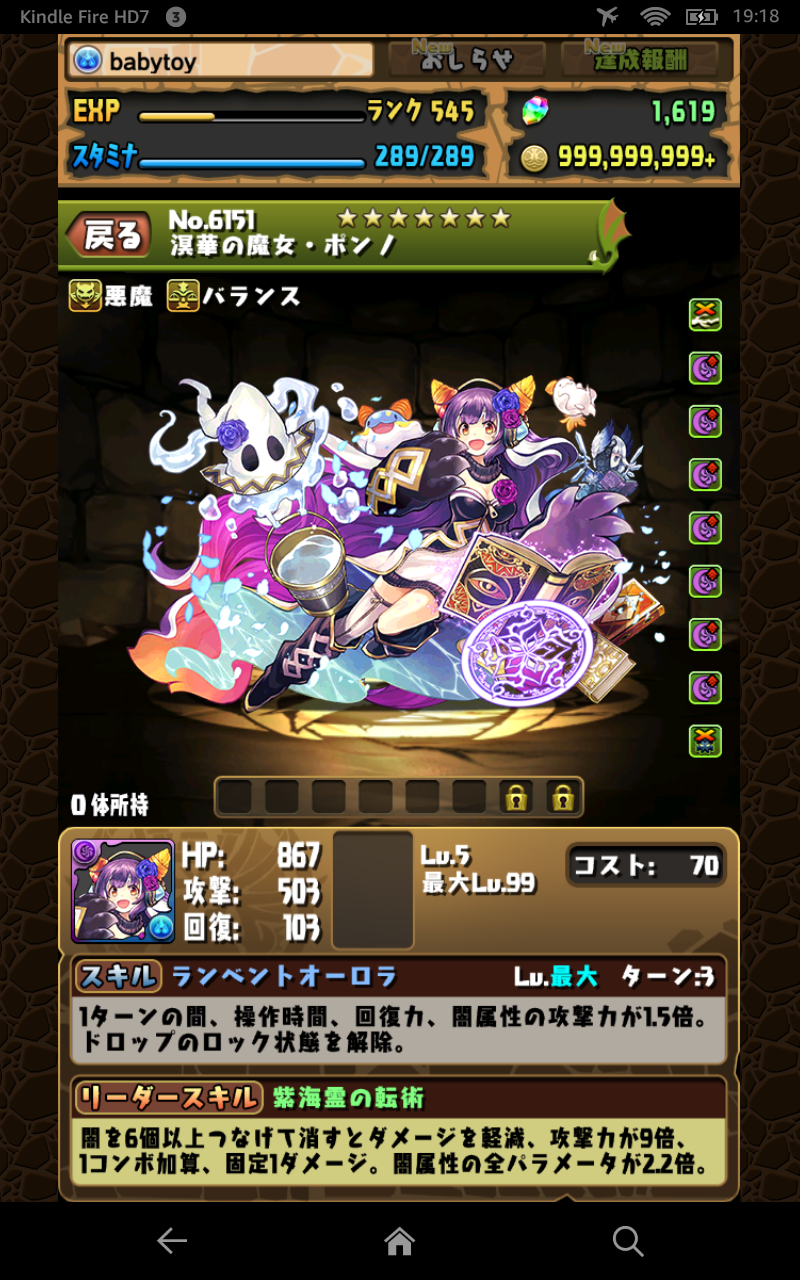Open the おしらせ news button
The width and height of the screenshot is (800, 1280).
pos(466,60)
